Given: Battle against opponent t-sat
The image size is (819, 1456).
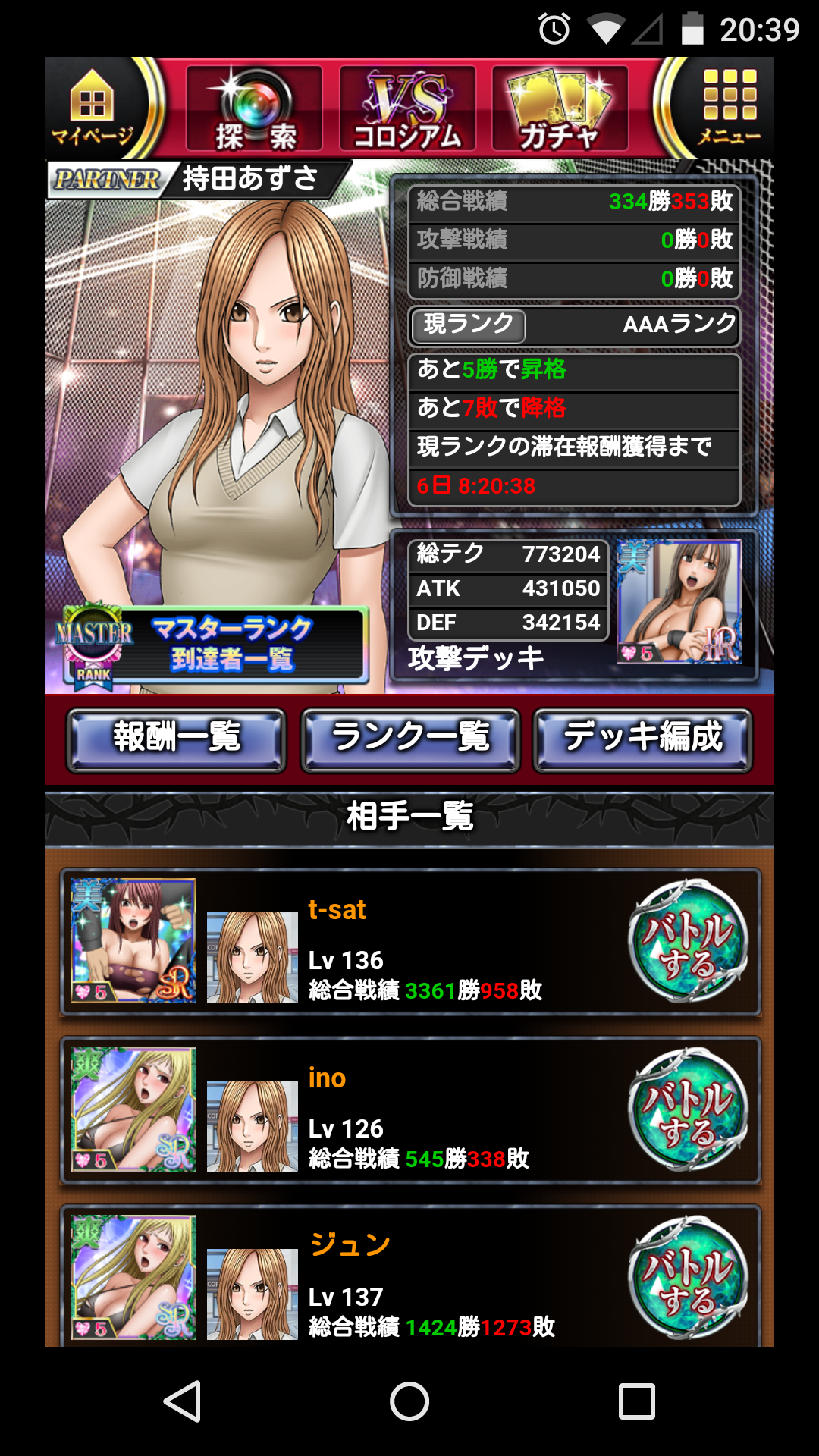Looking at the screenshot, I should click(x=688, y=942).
